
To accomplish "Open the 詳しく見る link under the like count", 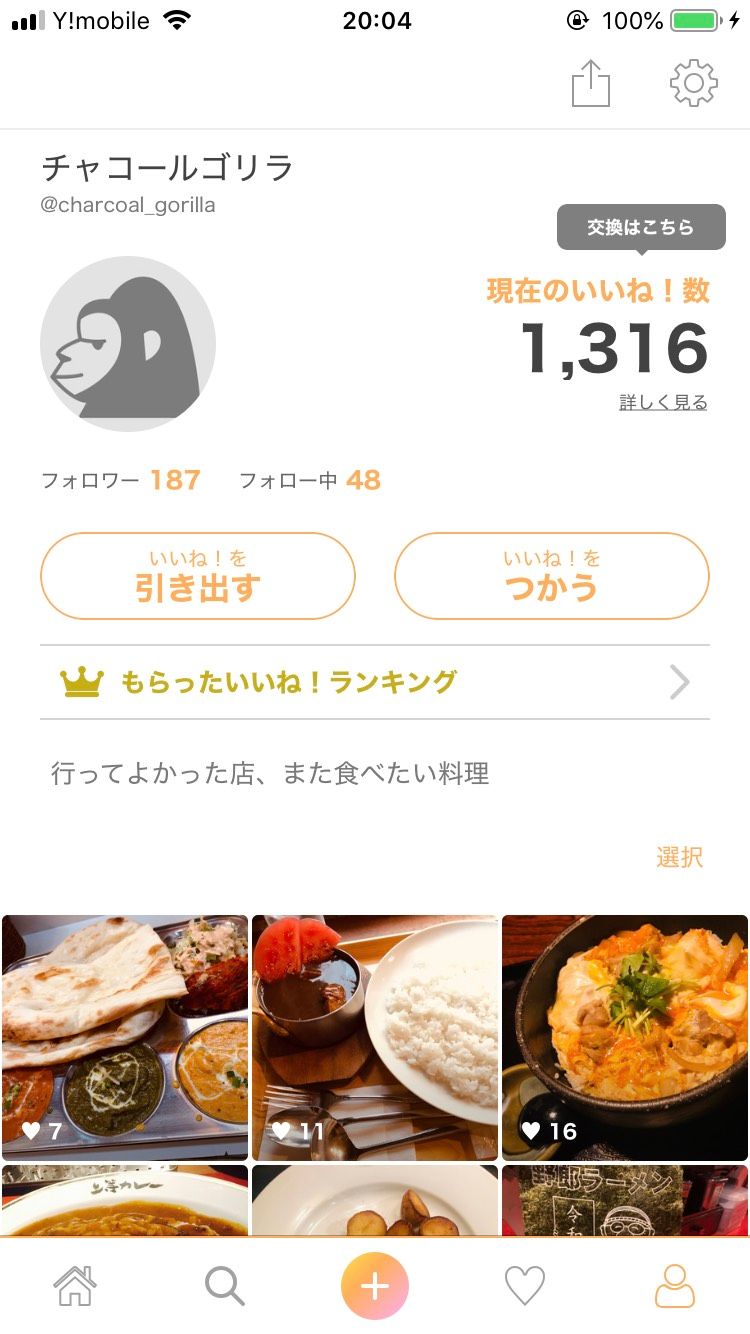I will pyautogui.click(x=663, y=403).
